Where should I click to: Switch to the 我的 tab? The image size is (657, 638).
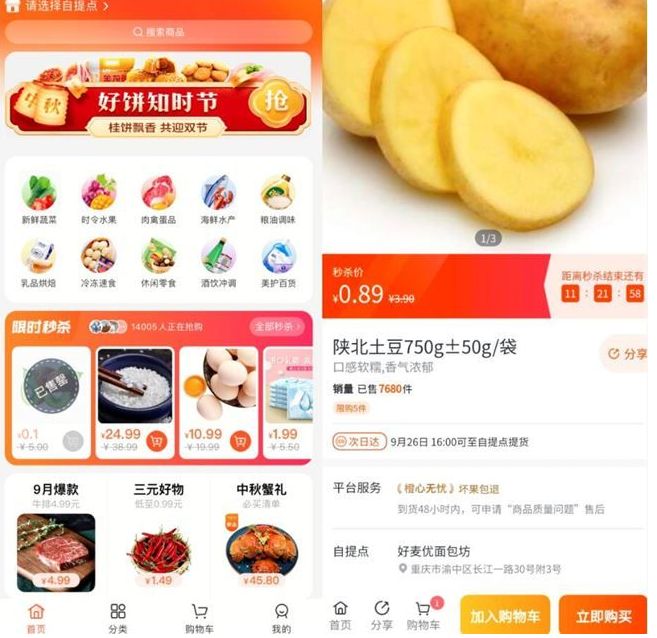tap(282, 617)
